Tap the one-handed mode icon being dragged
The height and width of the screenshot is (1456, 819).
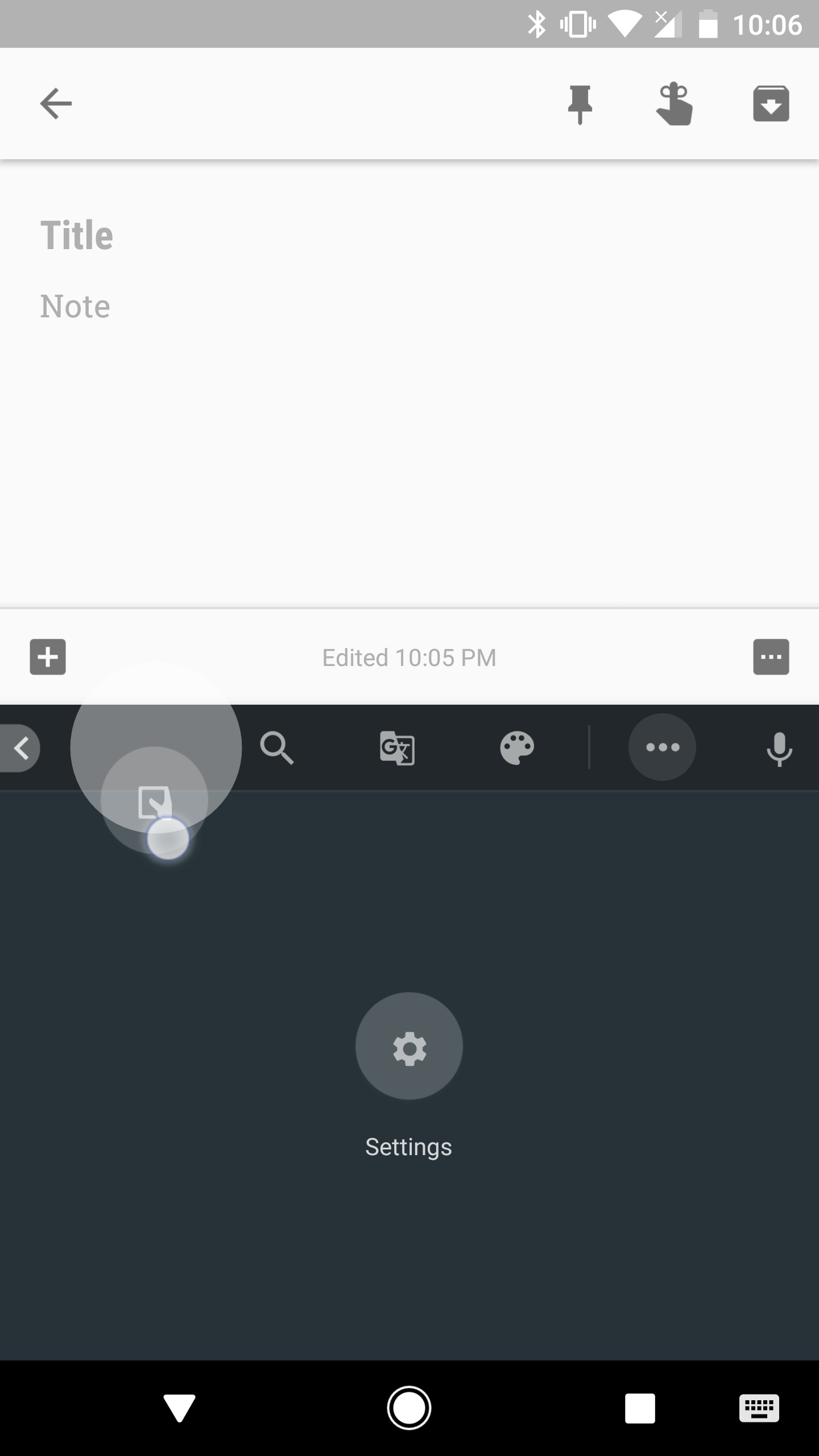155,801
